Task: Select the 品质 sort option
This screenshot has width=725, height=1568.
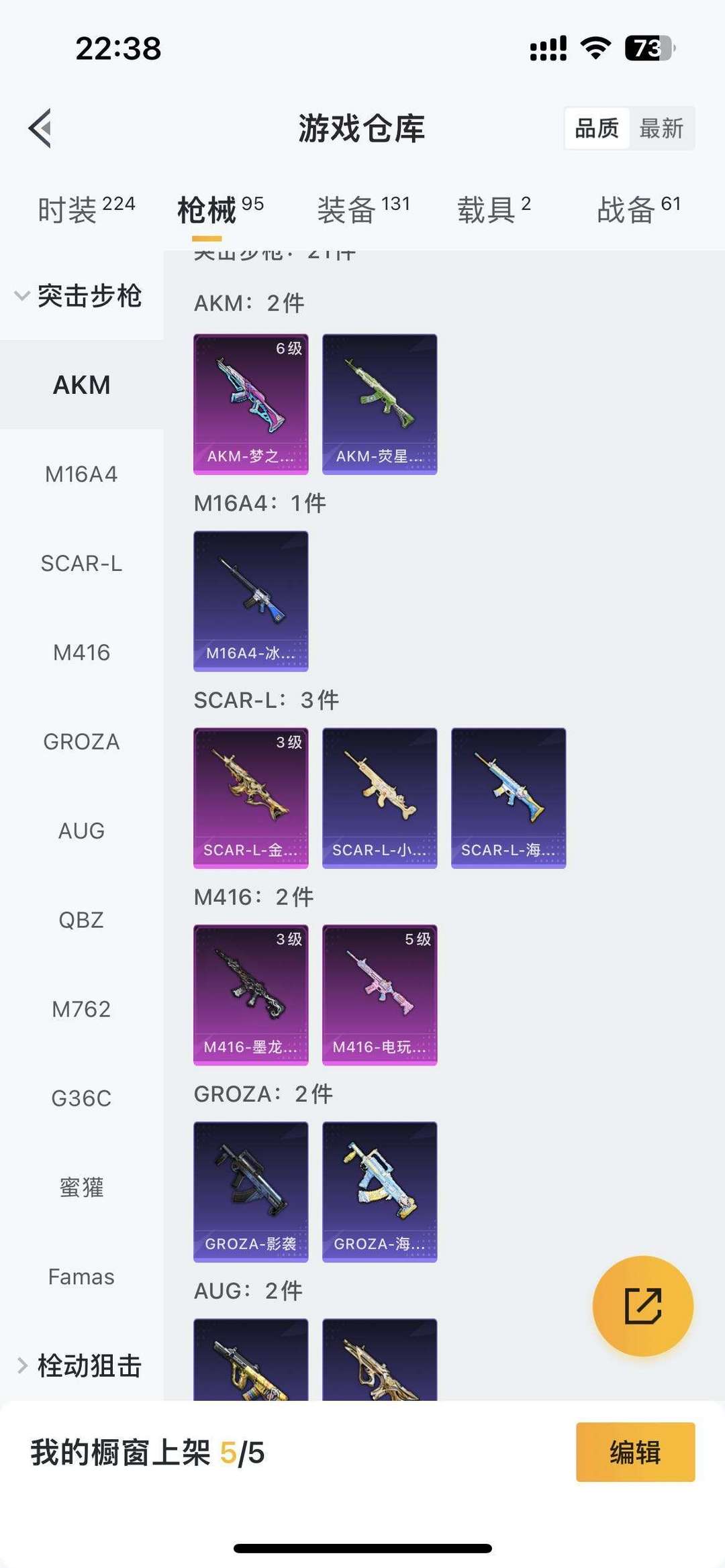Action: point(597,128)
